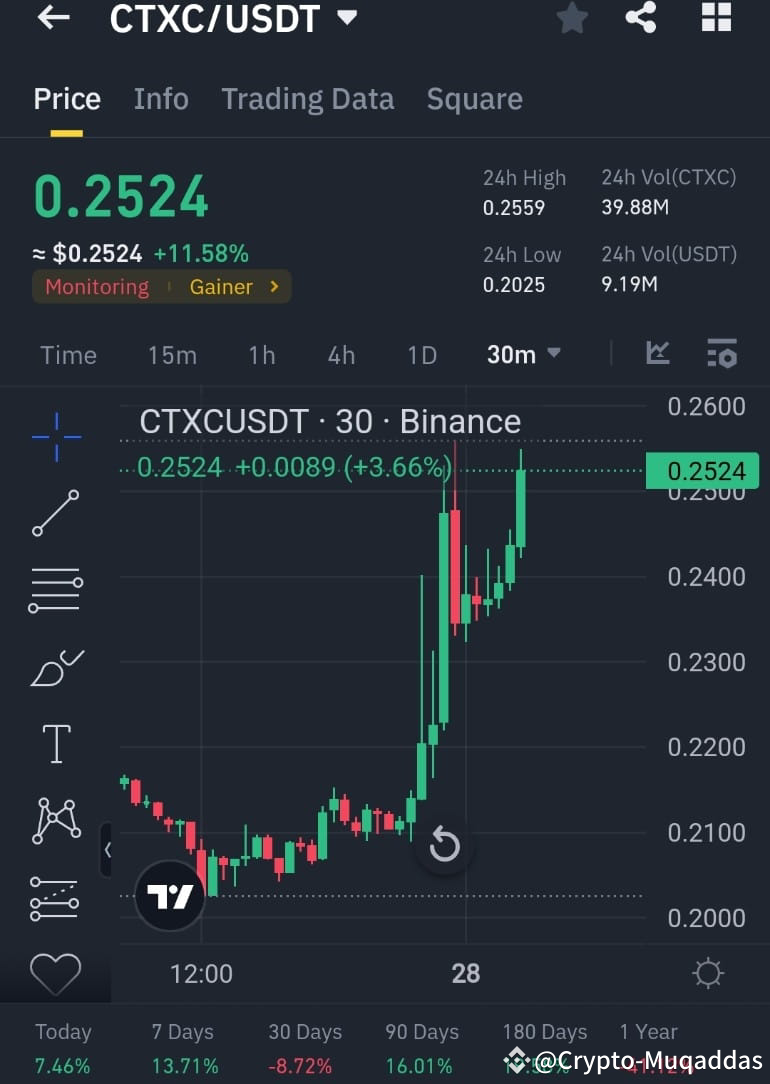Viewport: 770px width, 1084px height.
Task: Open the Info tab
Action: (160, 99)
